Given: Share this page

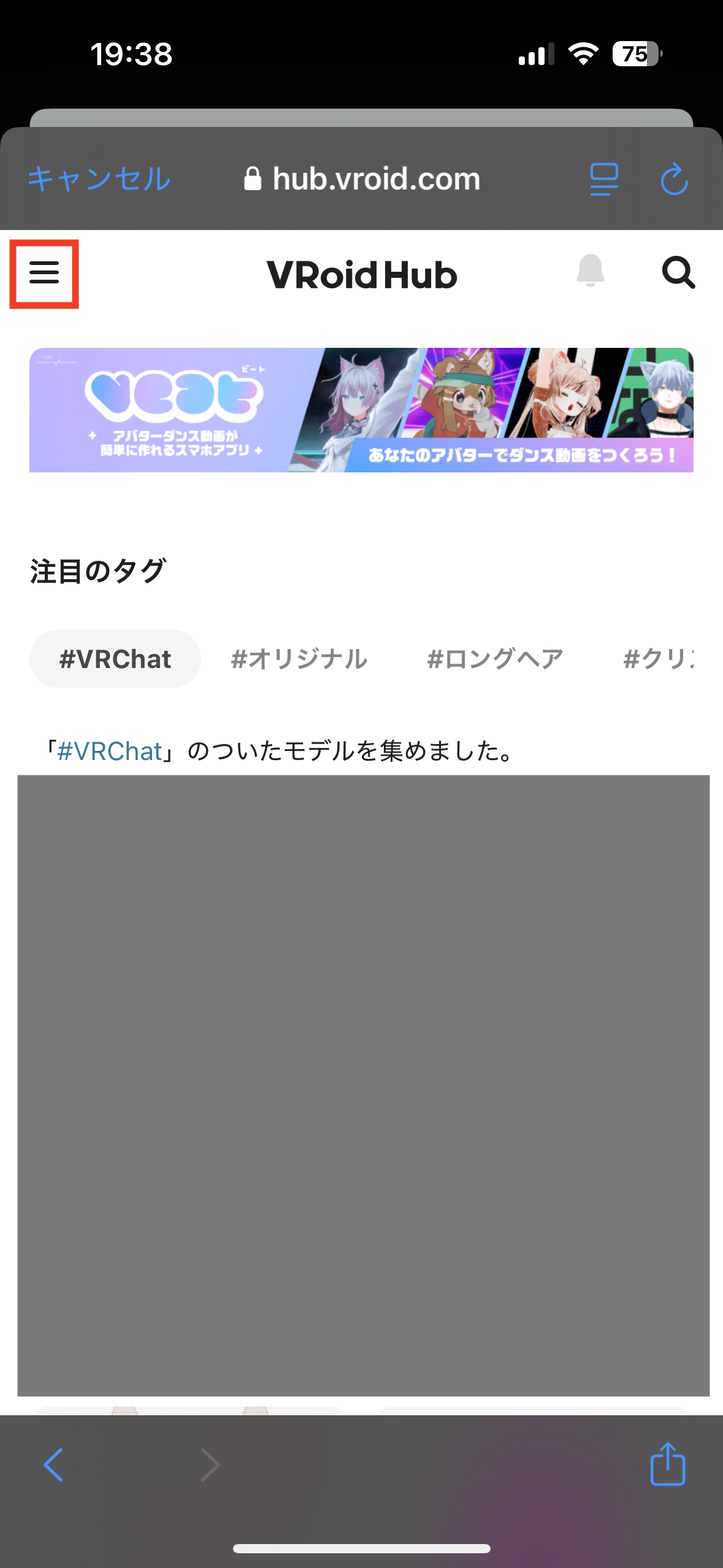Looking at the screenshot, I should (x=667, y=1464).
